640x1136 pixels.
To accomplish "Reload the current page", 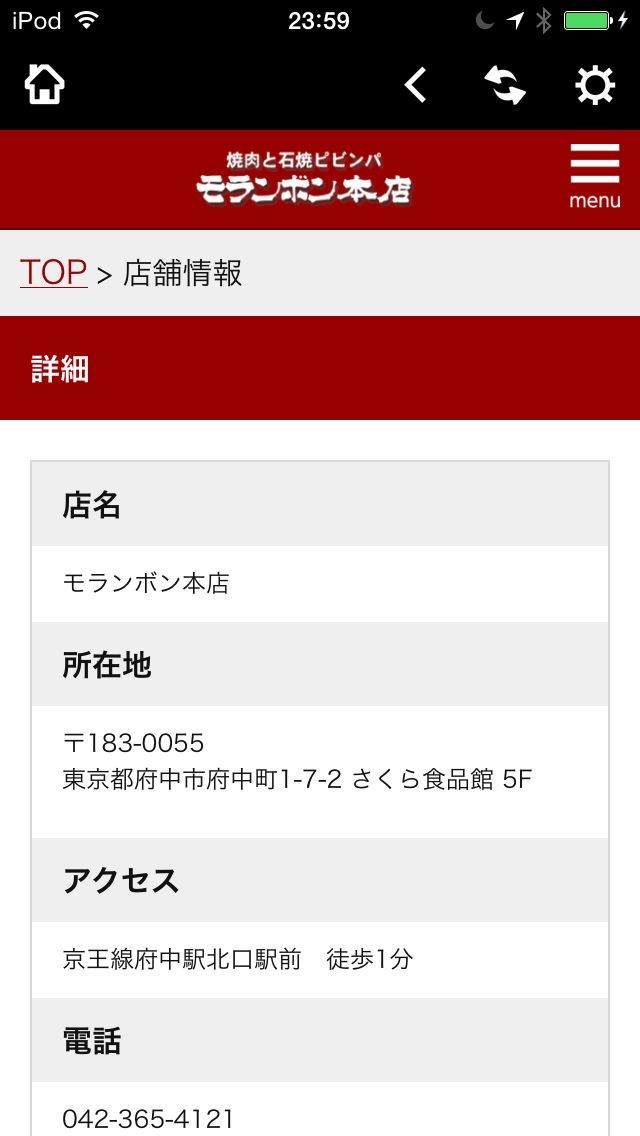I will pos(506,86).
